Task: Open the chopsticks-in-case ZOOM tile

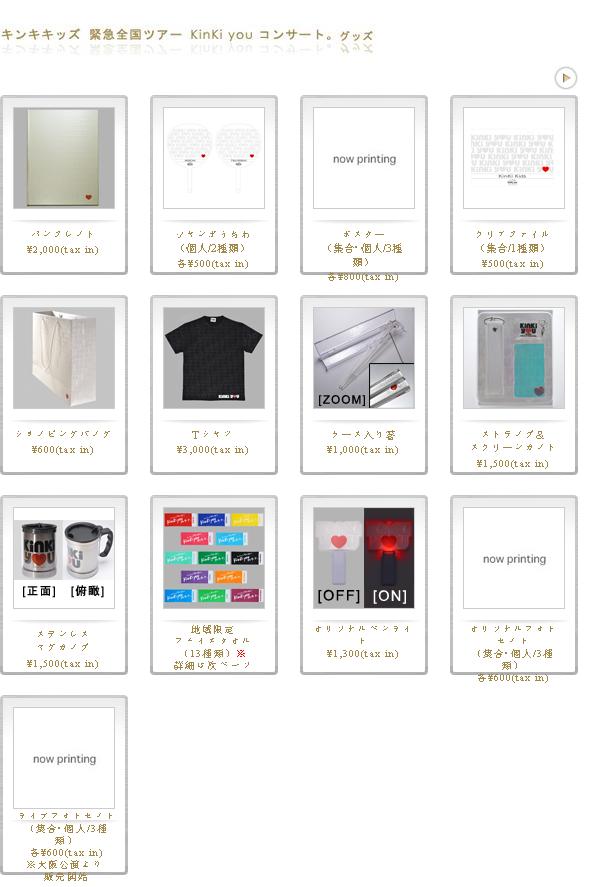Action: coord(364,358)
